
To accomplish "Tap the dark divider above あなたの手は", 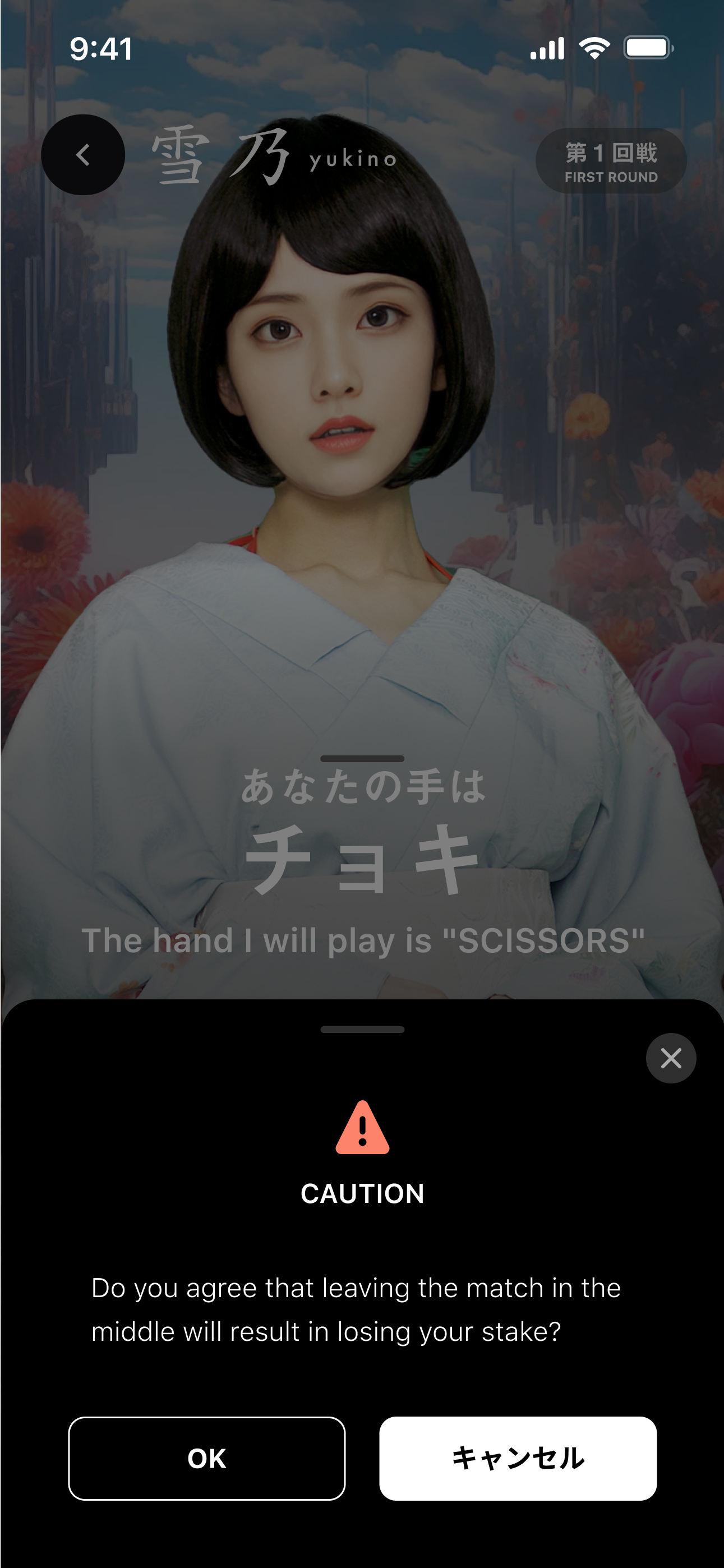I will click(x=362, y=758).
